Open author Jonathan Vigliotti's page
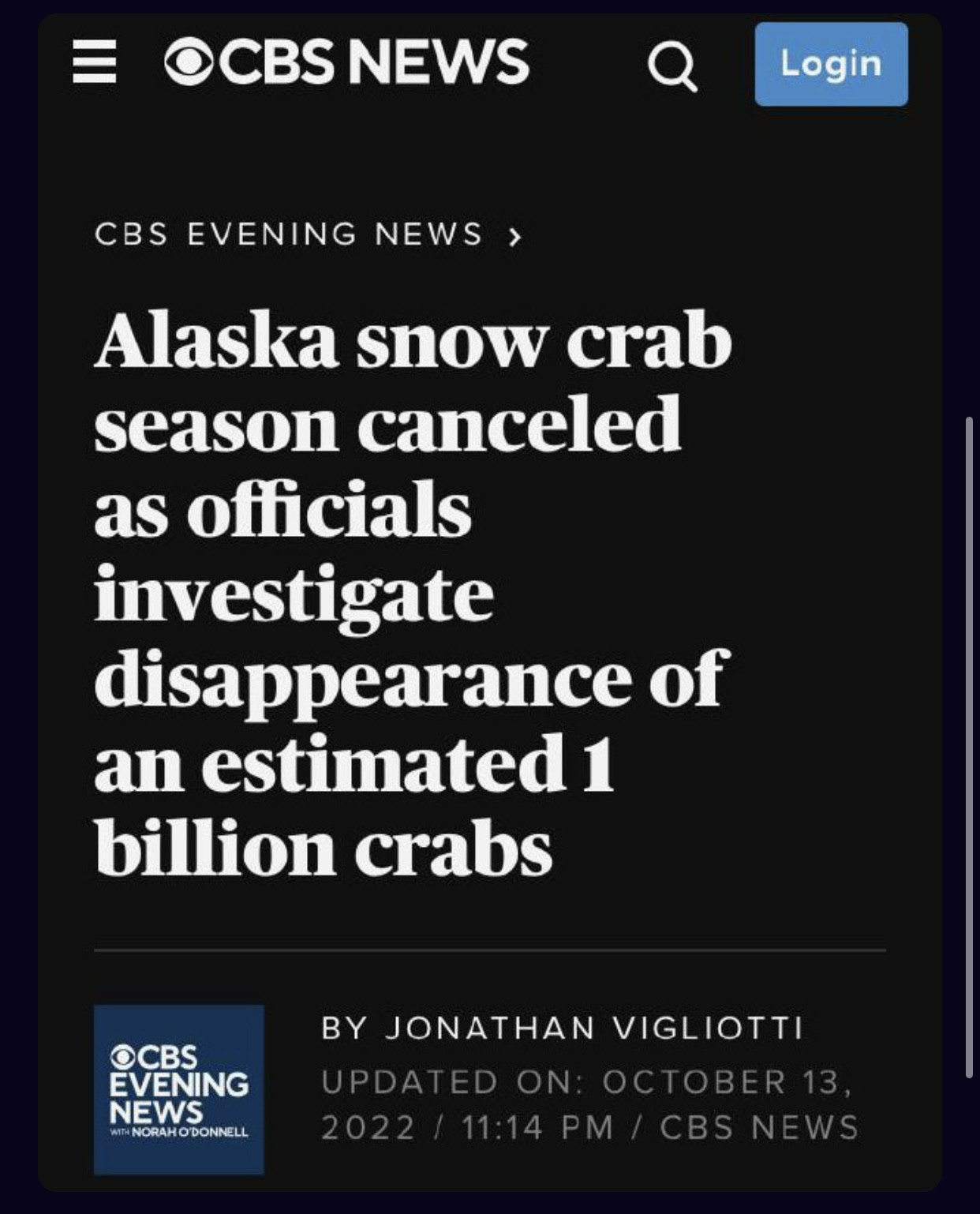Screen dimensions: 980x1214 tap(563, 1028)
